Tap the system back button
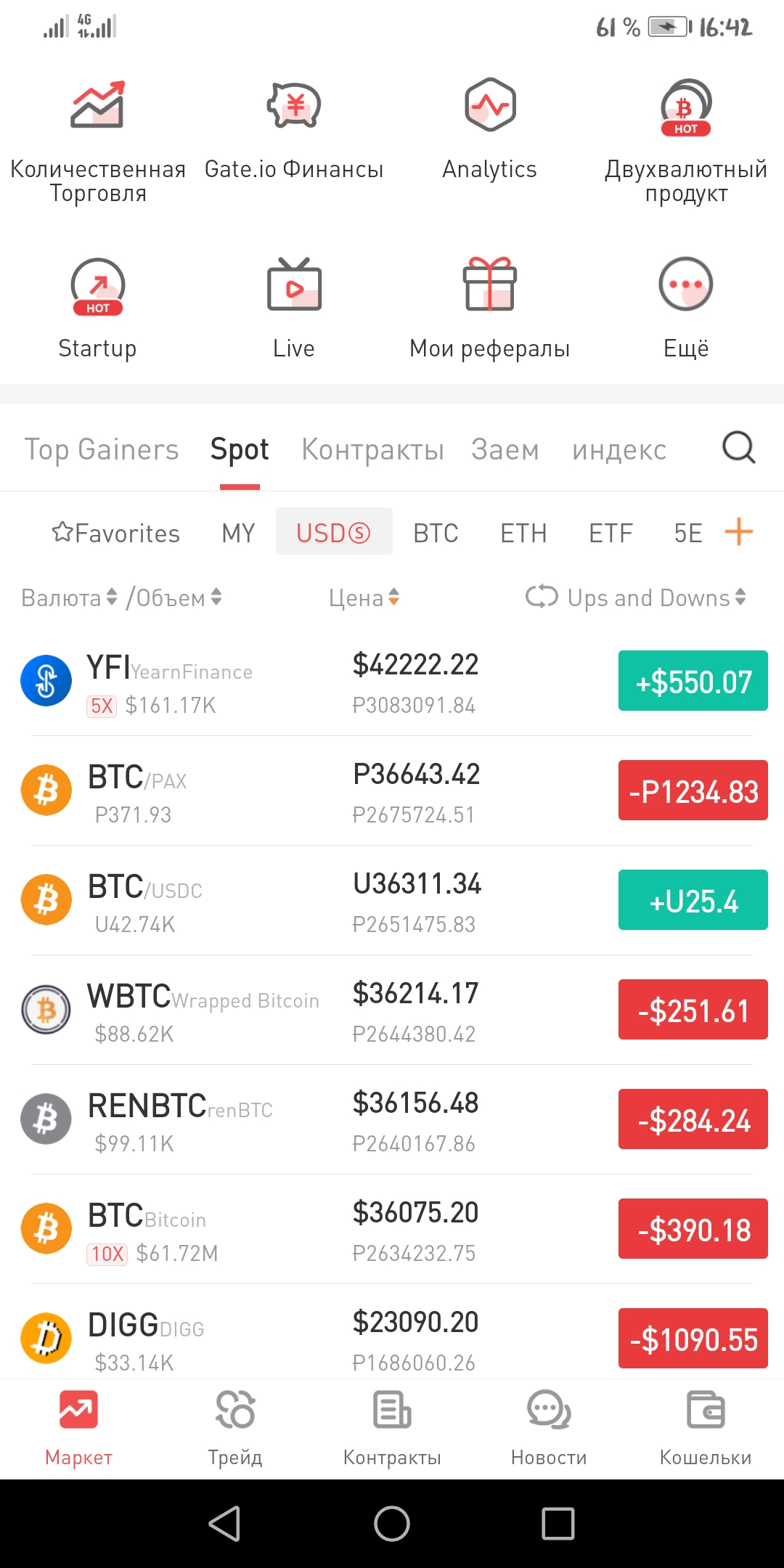 [224, 1523]
